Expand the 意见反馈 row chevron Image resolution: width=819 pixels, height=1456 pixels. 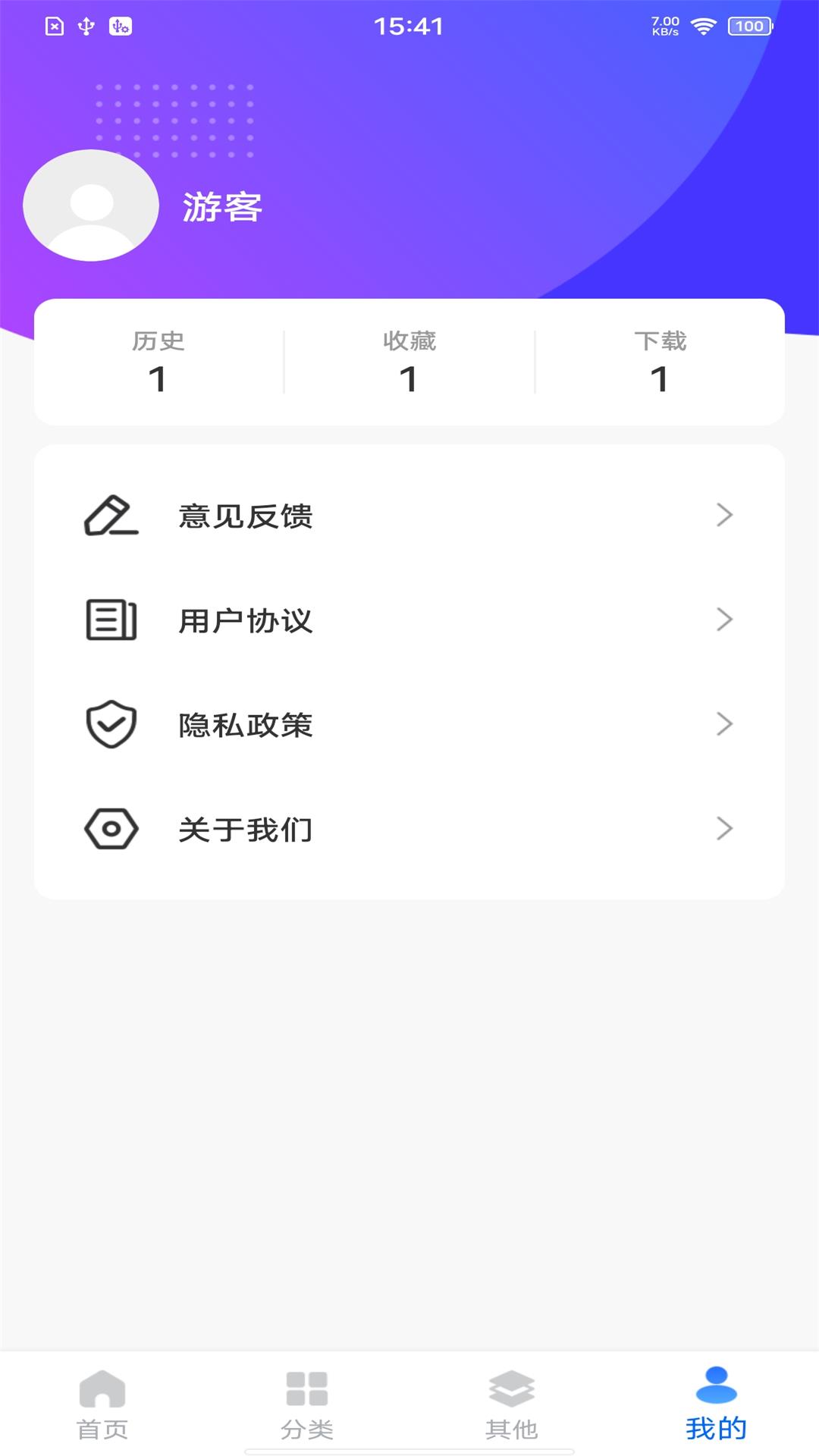(x=726, y=516)
